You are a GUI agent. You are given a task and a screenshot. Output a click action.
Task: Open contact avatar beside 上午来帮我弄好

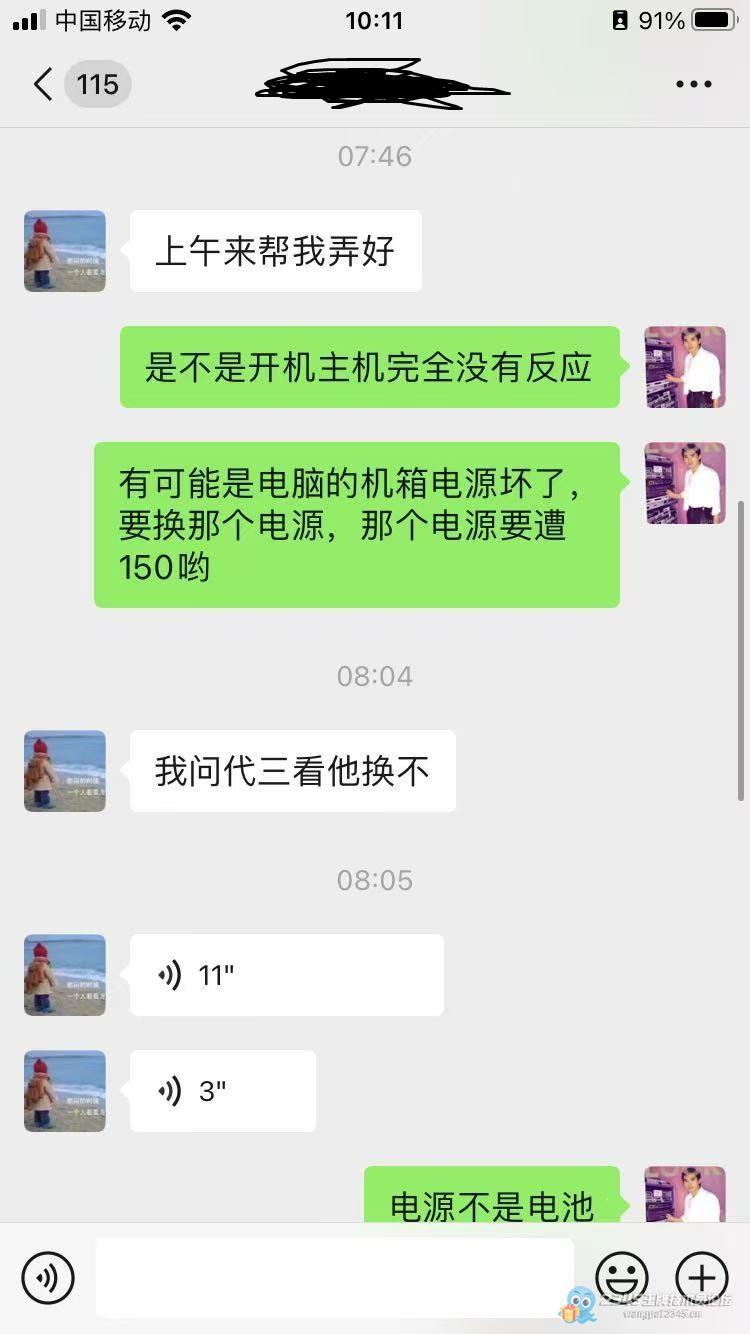click(65, 251)
